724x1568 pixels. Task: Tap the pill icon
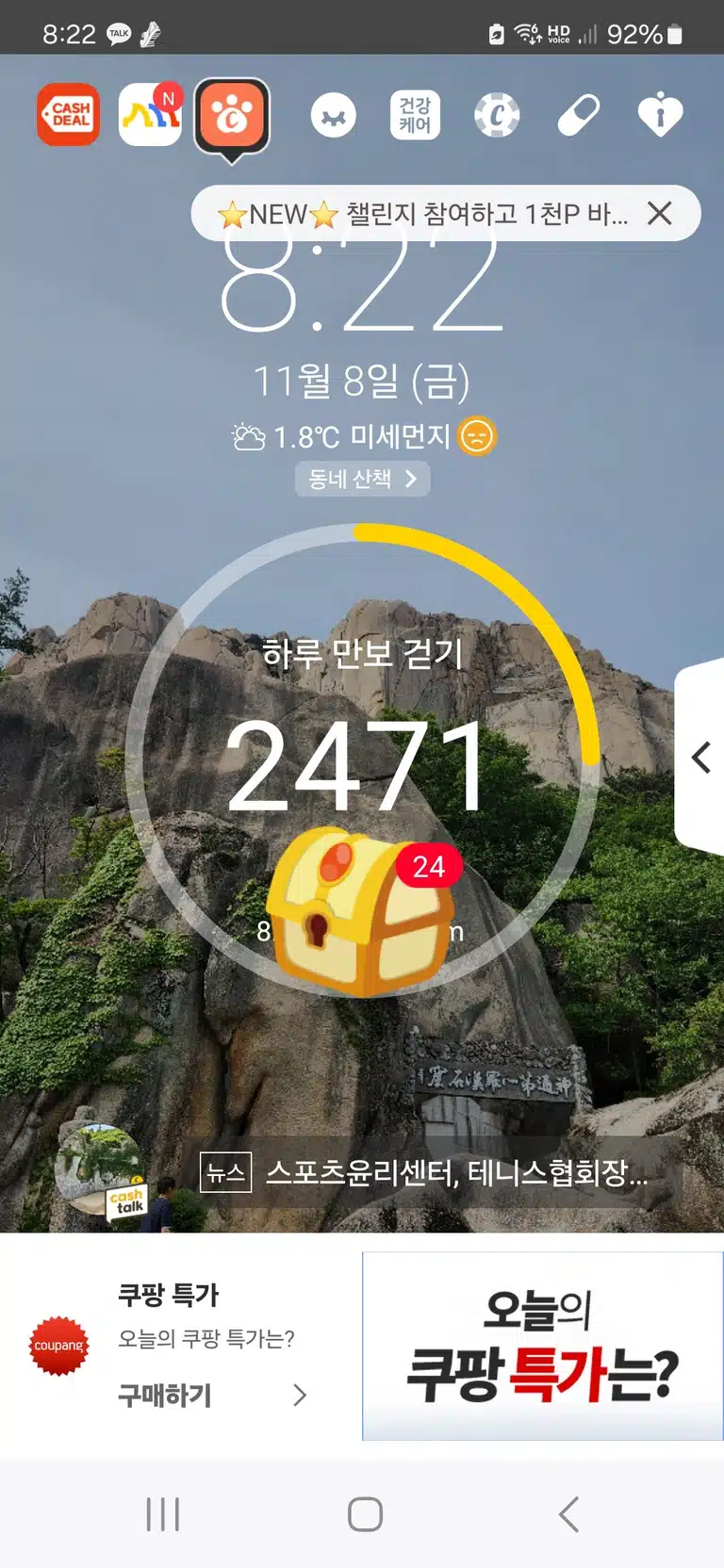pyautogui.click(x=579, y=116)
